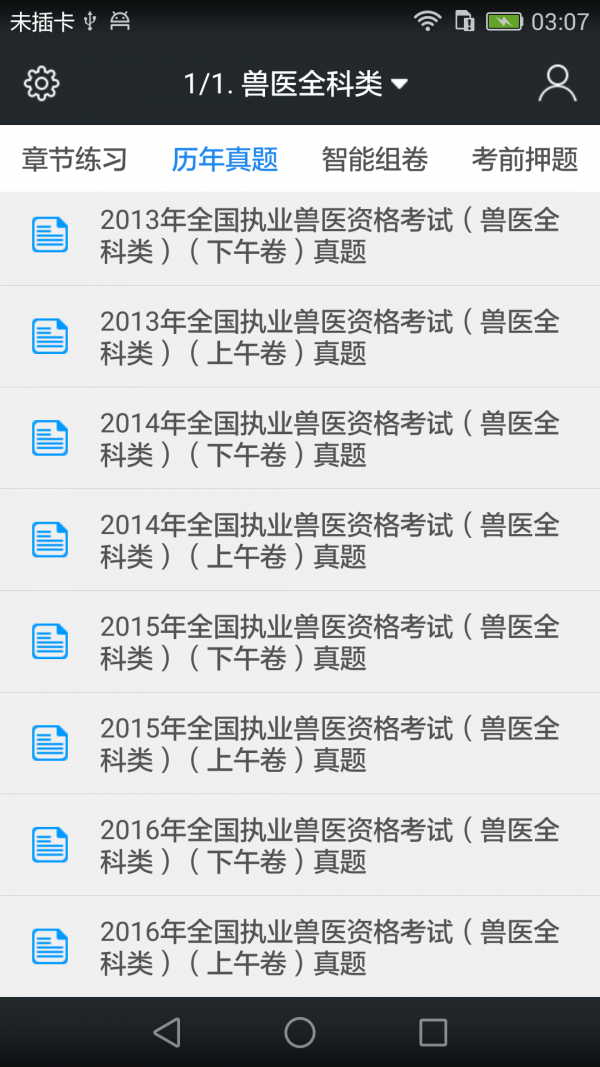The height and width of the screenshot is (1067, 600).
Task: Tap the system back button
Action: pos(167,1032)
